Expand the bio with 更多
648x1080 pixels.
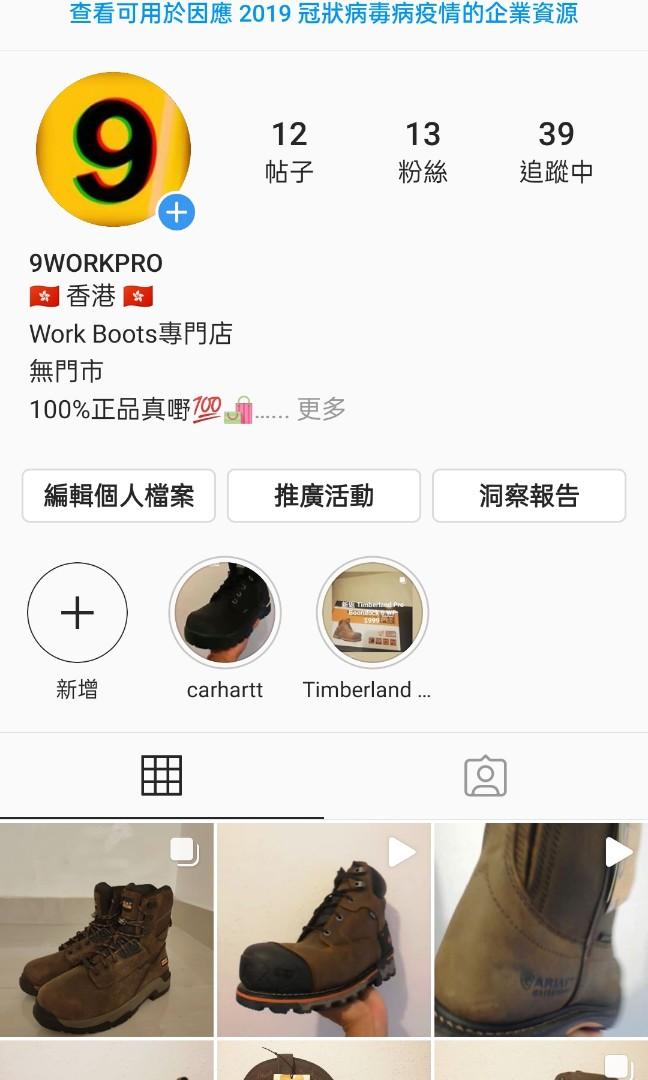pyautogui.click(x=321, y=408)
